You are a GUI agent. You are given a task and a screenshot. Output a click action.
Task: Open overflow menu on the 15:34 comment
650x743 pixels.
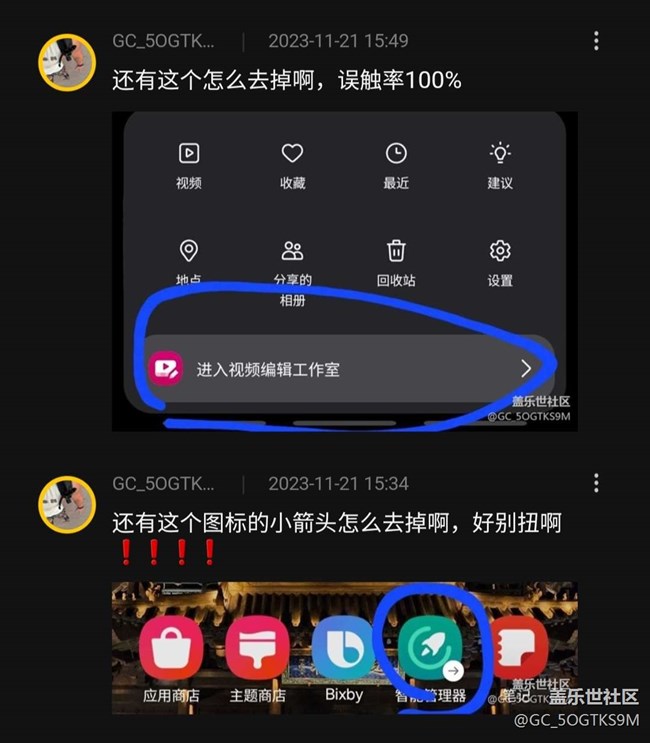[596, 483]
